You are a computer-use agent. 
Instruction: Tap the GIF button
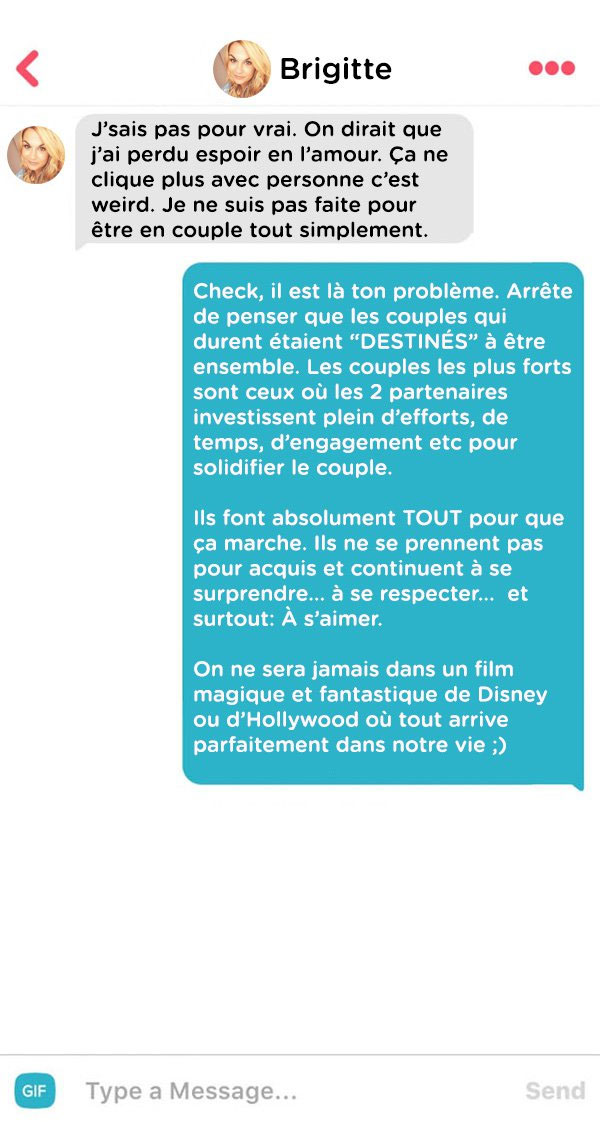coord(34,1091)
